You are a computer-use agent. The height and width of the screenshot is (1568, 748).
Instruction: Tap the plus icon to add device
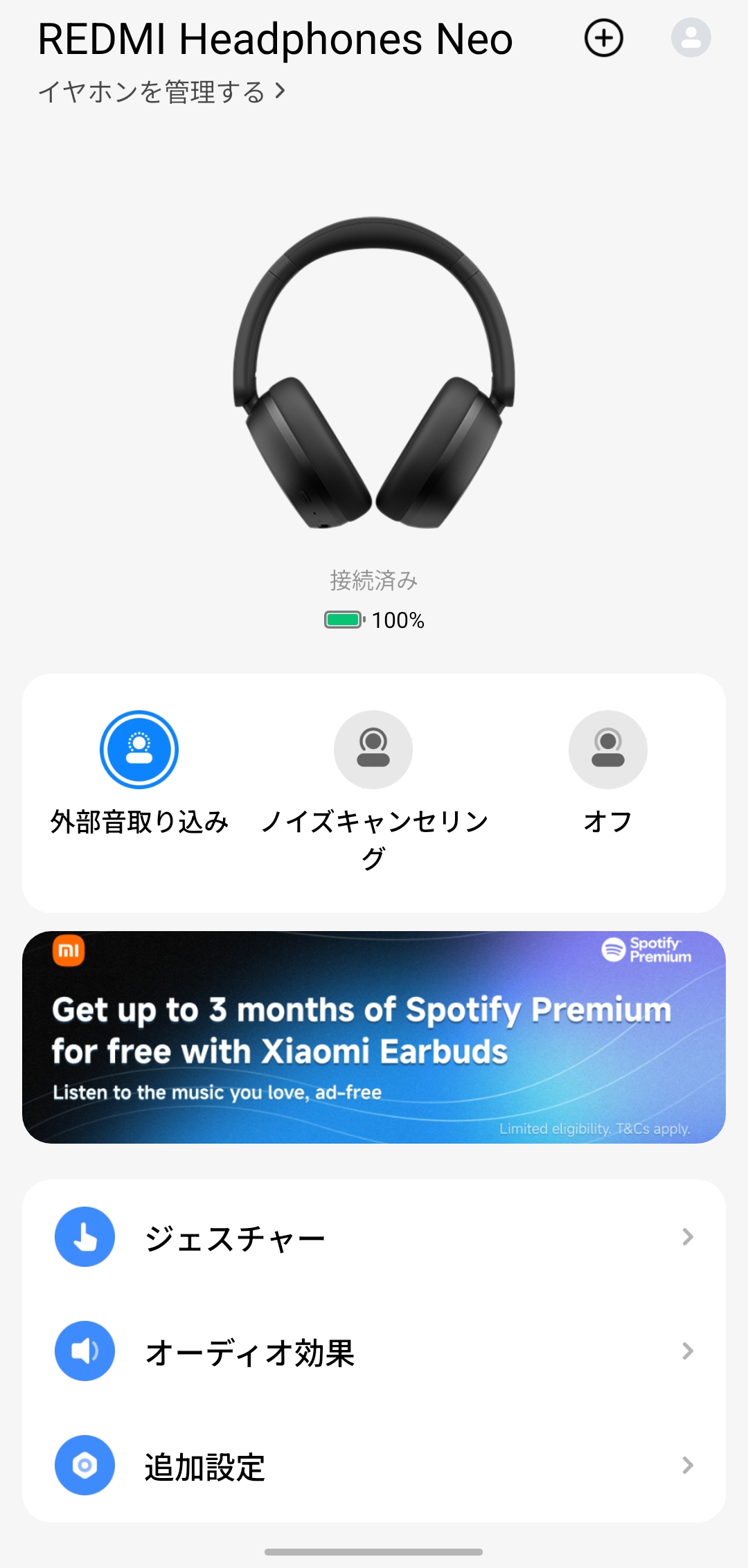tap(604, 38)
